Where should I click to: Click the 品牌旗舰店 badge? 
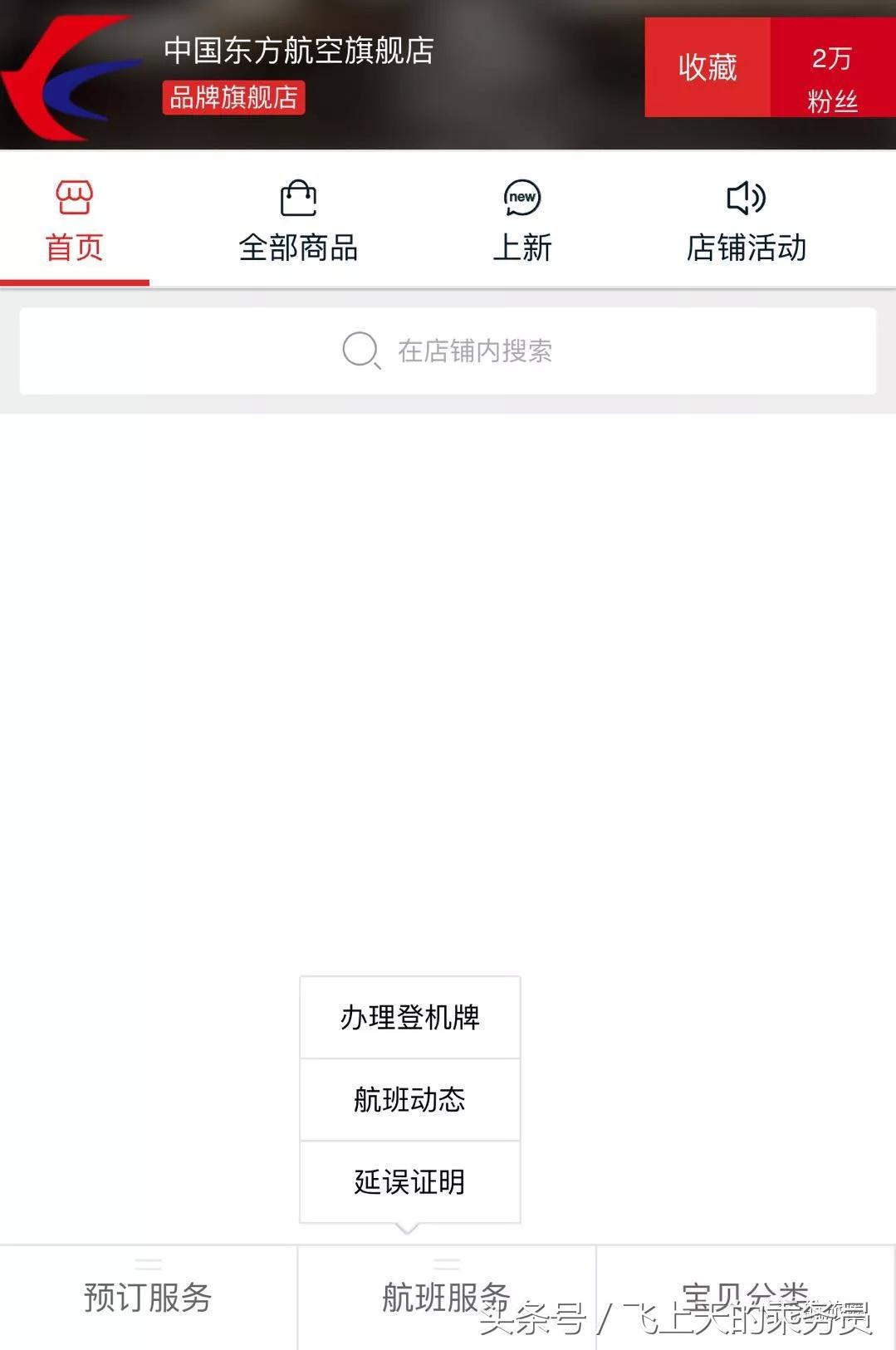coord(234,99)
